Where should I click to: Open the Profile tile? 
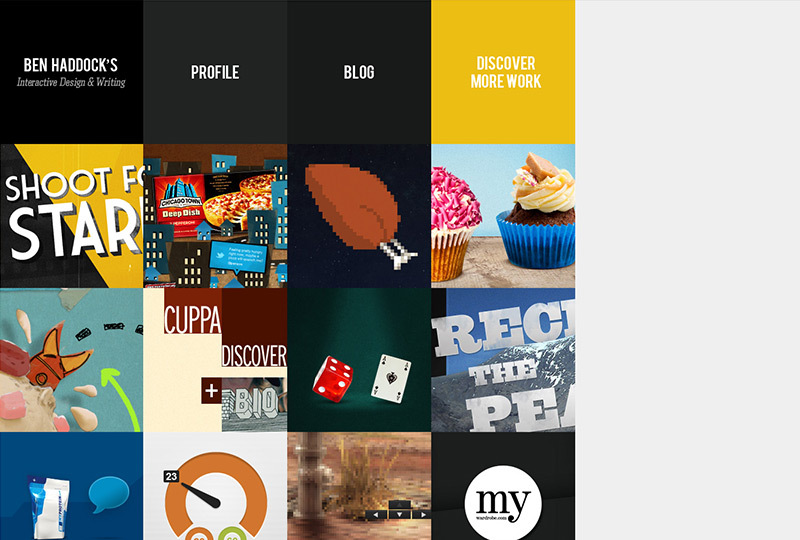coord(215,72)
